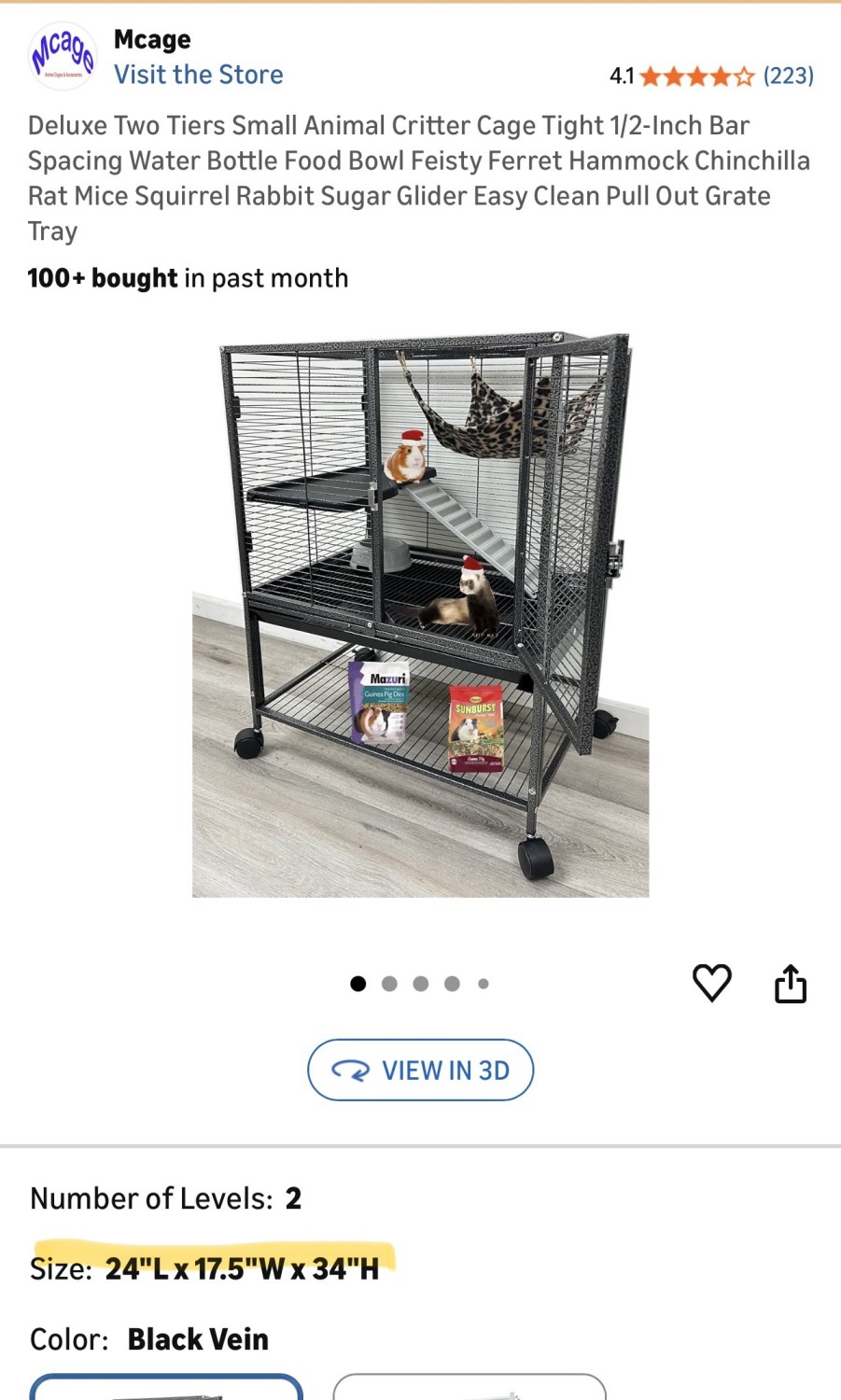Screen dimensions: 841x1400
Task: Jump to the second image dot
Action: [x=389, y=983]
